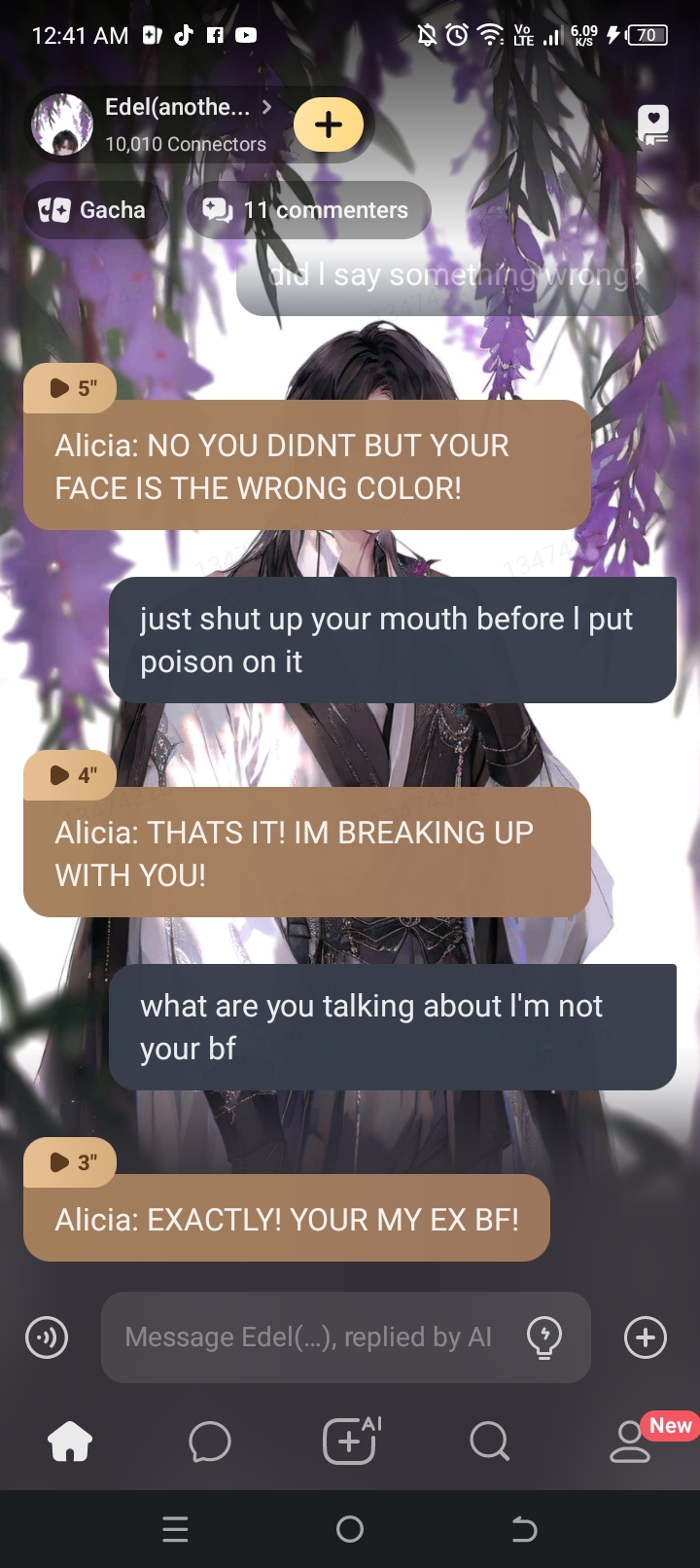Screen dimensions: 700x1568
Task: Open the search tab
Action: [x=489, y=1442]
